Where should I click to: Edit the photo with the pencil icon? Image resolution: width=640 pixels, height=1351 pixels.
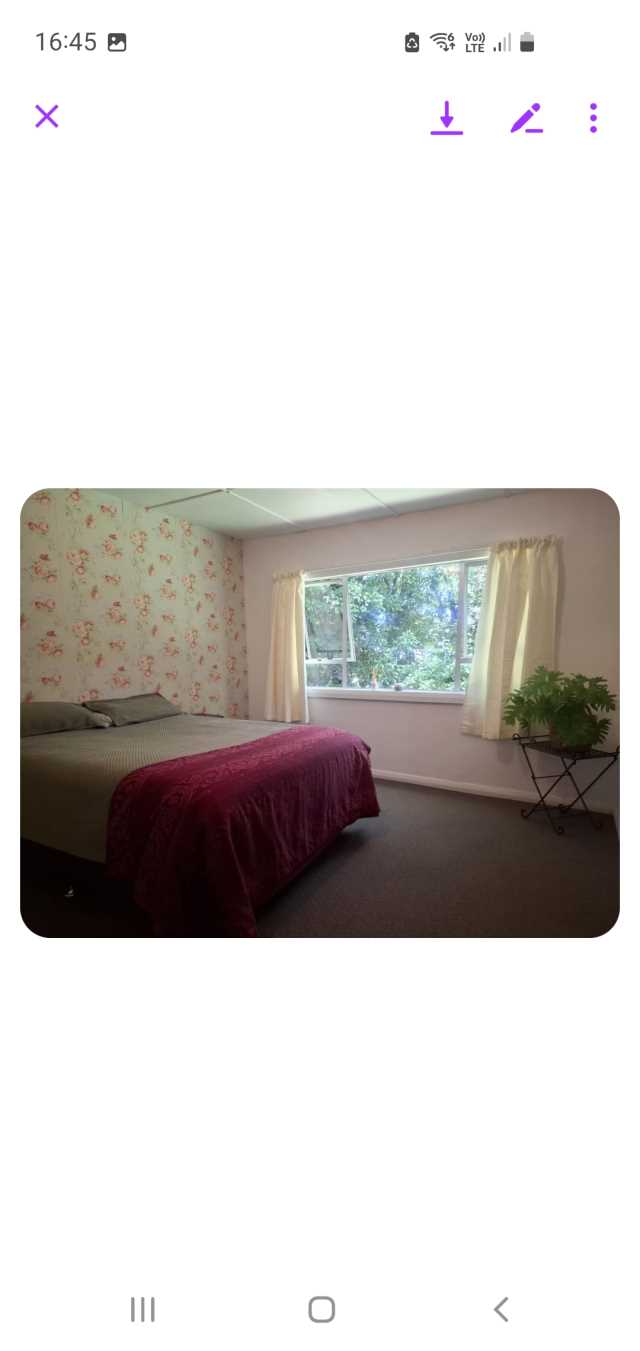(x=526, y=118)
